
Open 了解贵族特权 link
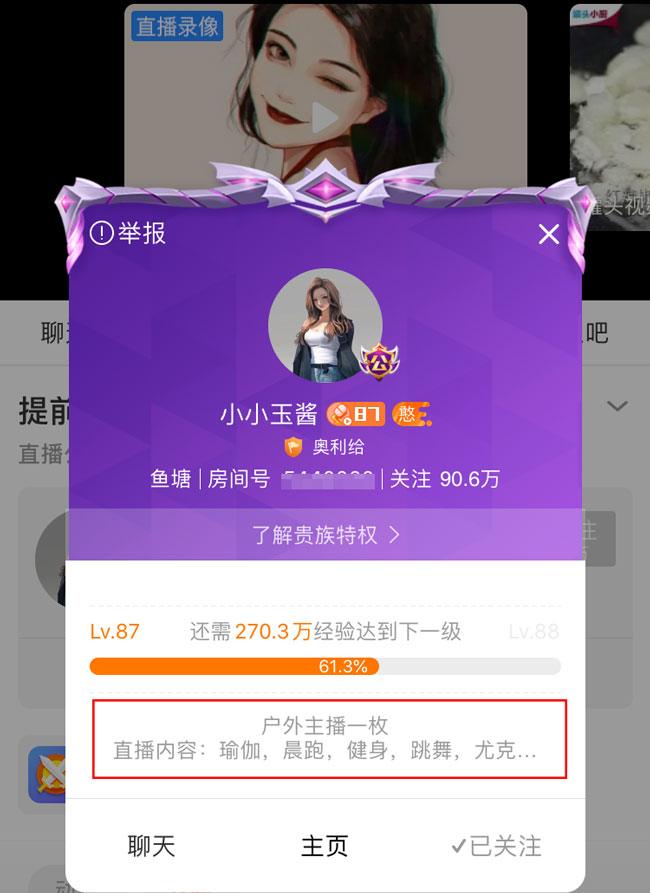[325, 534]
